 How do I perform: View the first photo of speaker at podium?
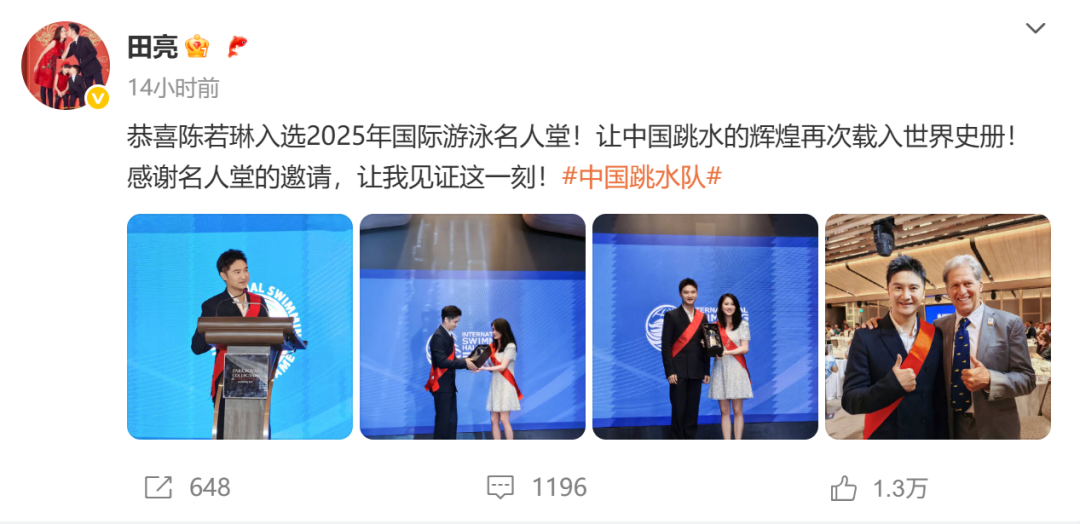tap(240, 326)
